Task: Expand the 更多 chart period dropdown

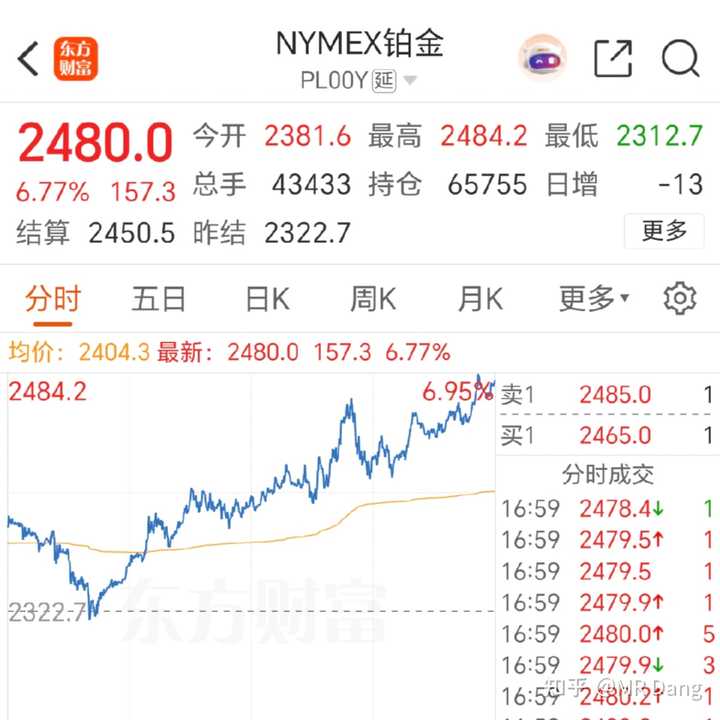Action: tap(594, 299)
